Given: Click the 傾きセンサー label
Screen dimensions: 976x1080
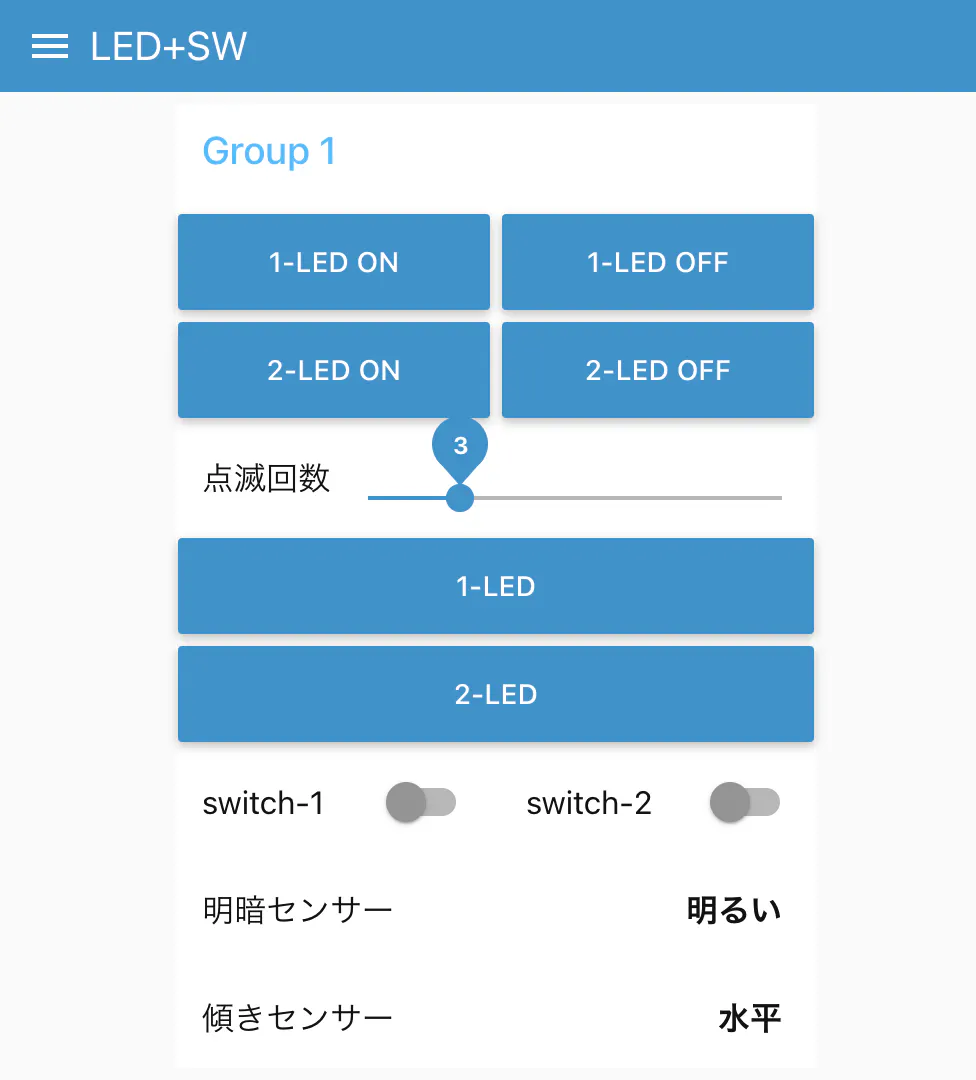Looking at the screenshot, I should [297, 1017].
